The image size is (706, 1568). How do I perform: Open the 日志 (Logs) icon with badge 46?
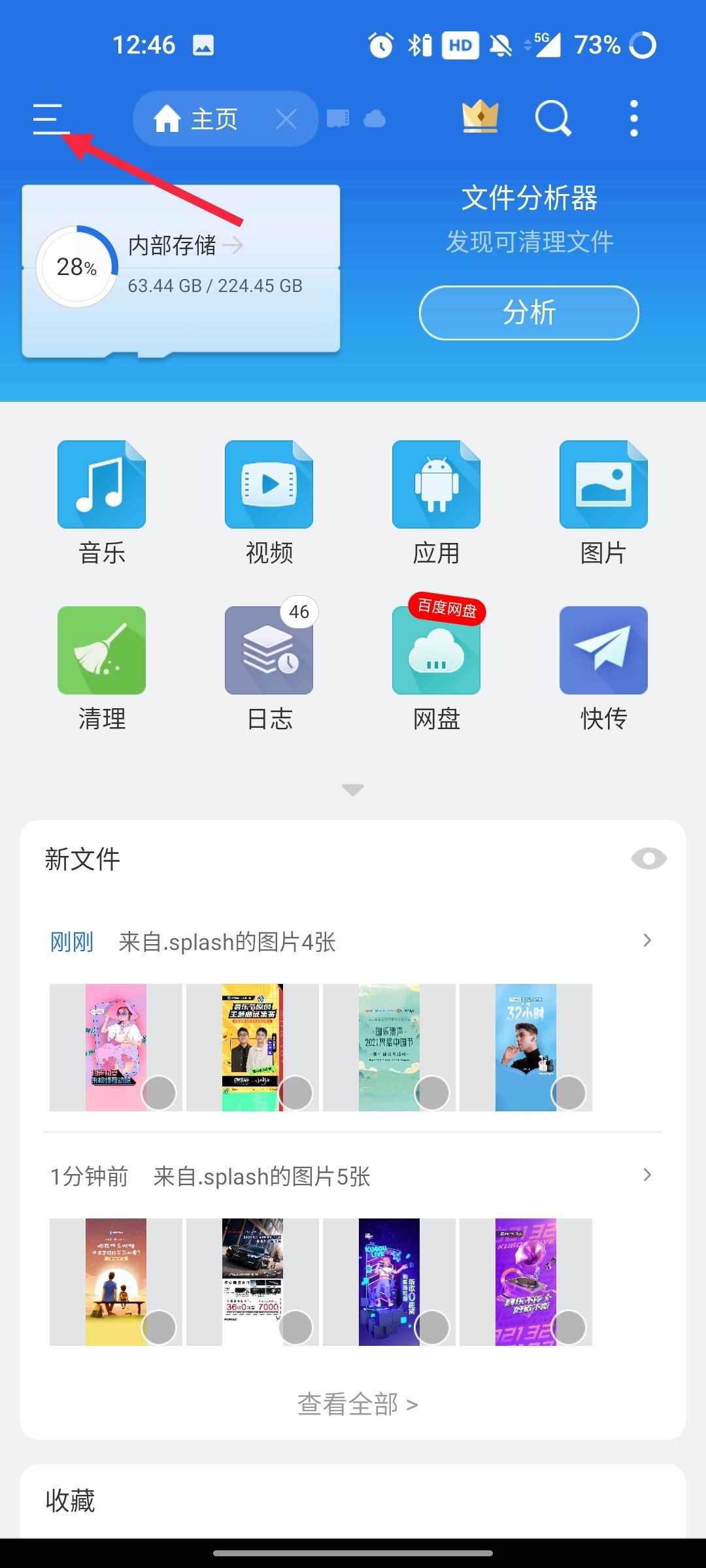pos(269,651)
